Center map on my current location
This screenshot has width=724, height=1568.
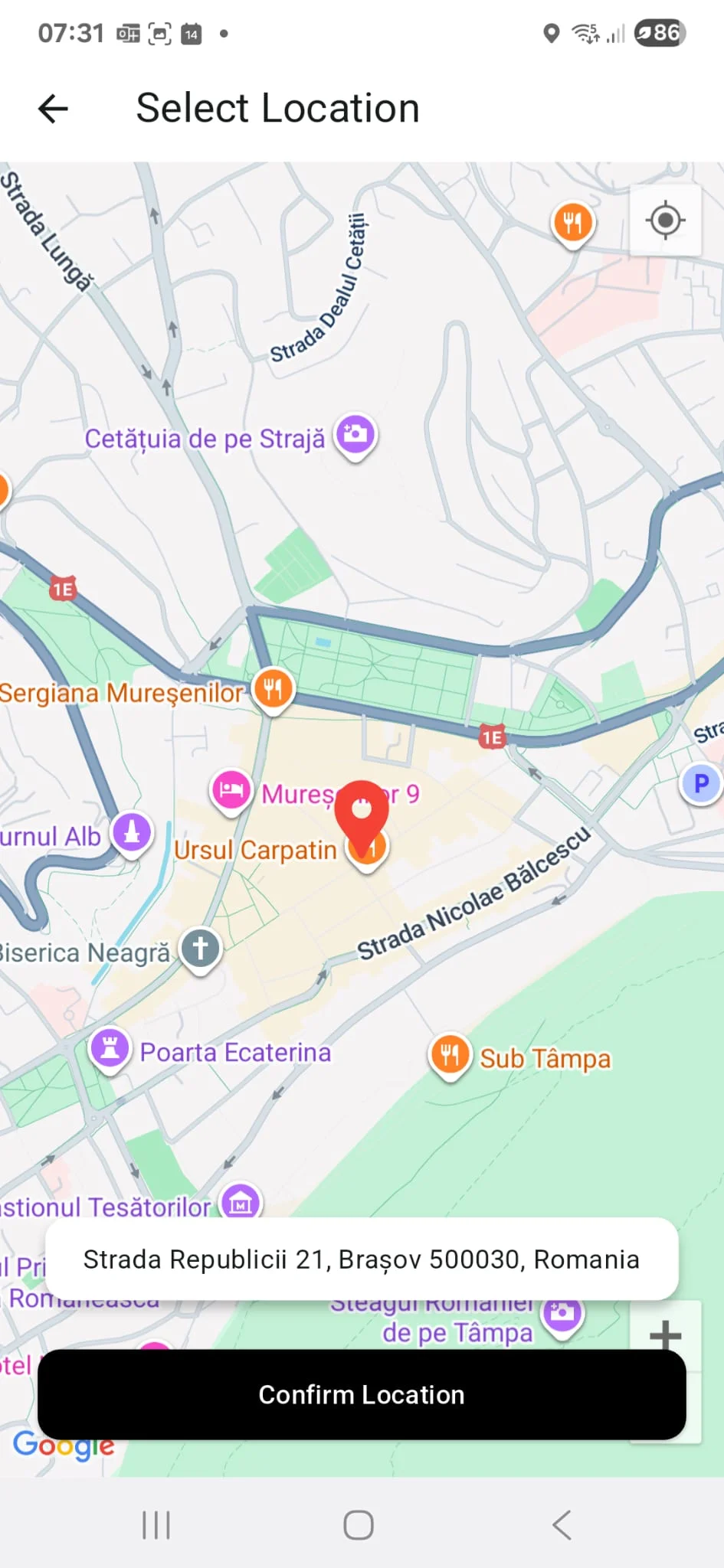(x=665, y=220)
